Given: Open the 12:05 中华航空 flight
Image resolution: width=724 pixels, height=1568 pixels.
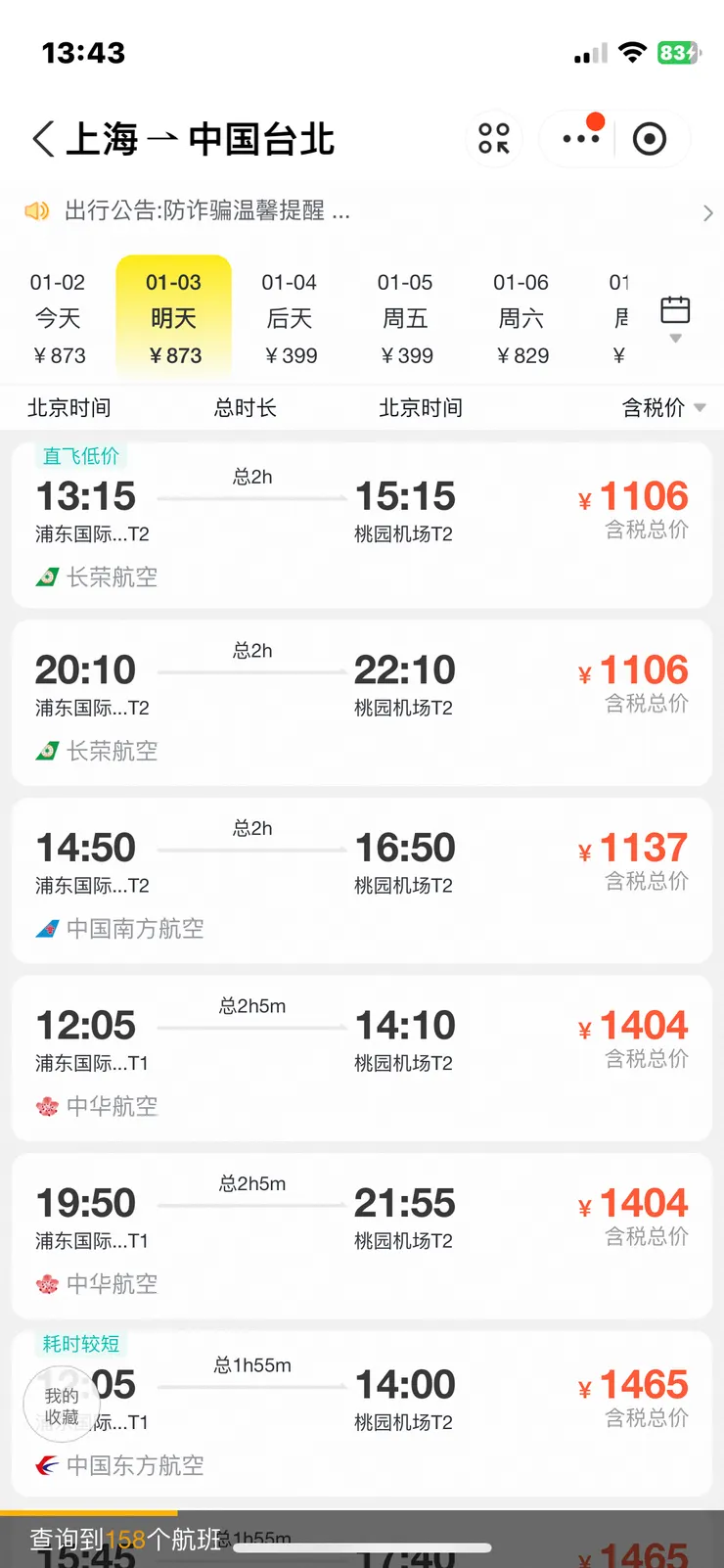Looking at the screenshot, I should [x=362, y=1057].
